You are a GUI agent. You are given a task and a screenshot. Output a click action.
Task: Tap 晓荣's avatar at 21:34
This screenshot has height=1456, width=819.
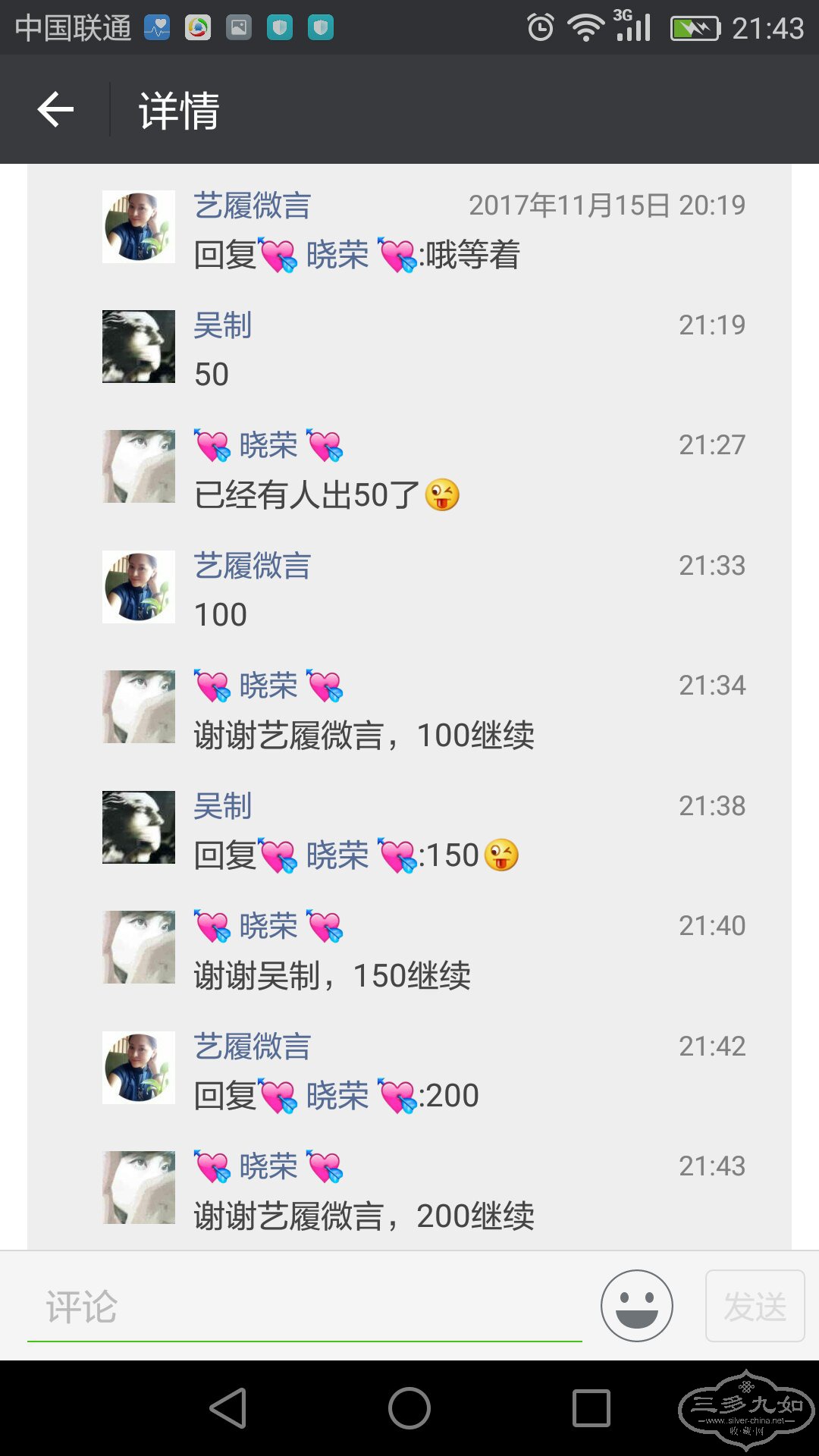(139, 706)
